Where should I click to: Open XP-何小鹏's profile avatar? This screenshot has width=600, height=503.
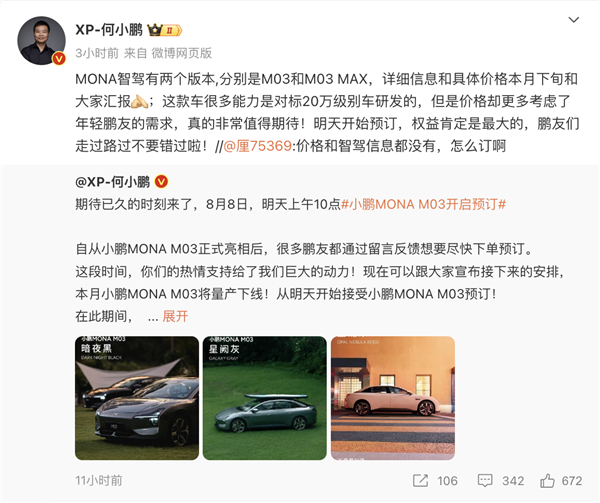point(41,40)
